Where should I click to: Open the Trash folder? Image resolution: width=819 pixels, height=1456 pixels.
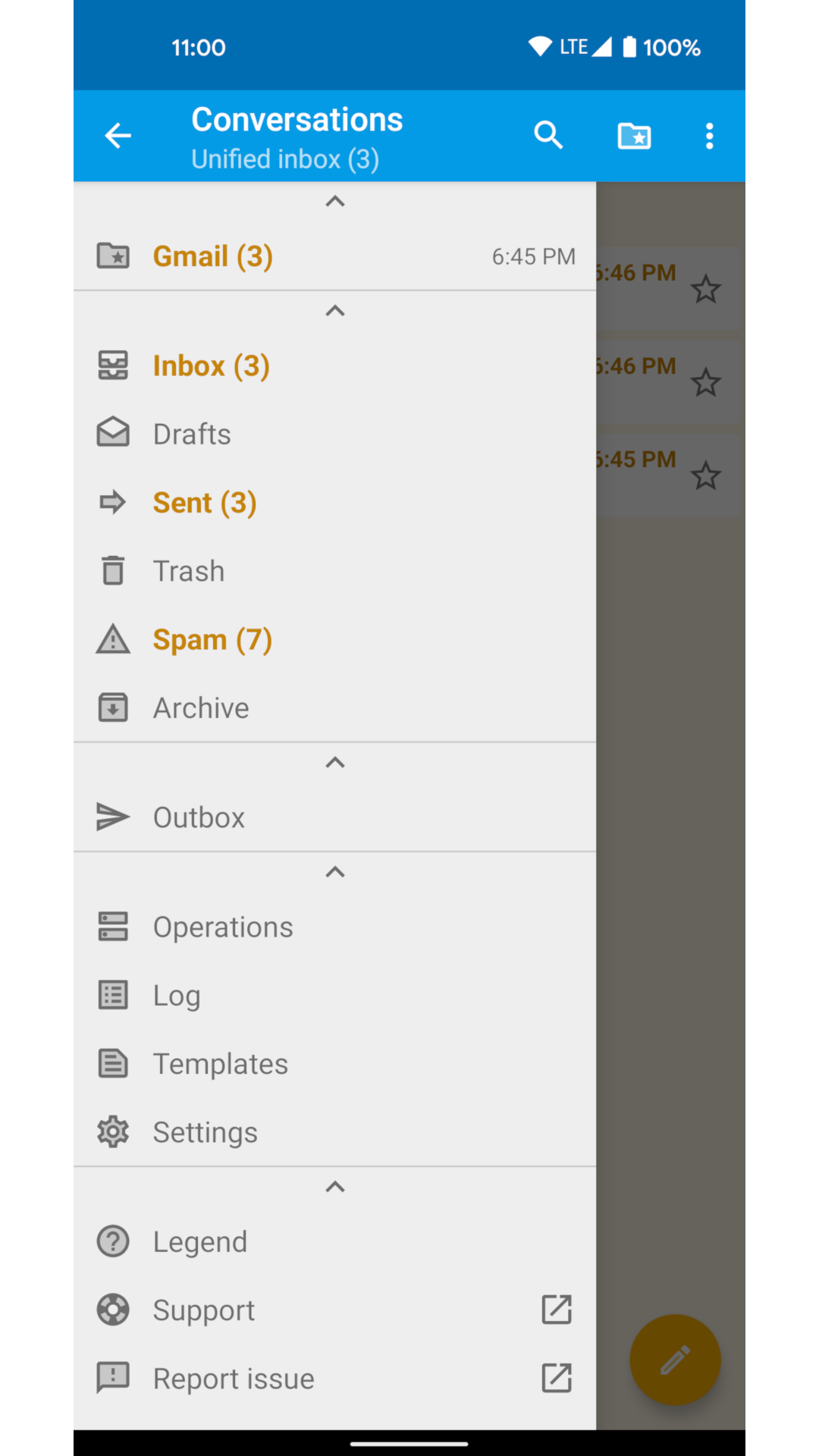(x=334, y=571)
